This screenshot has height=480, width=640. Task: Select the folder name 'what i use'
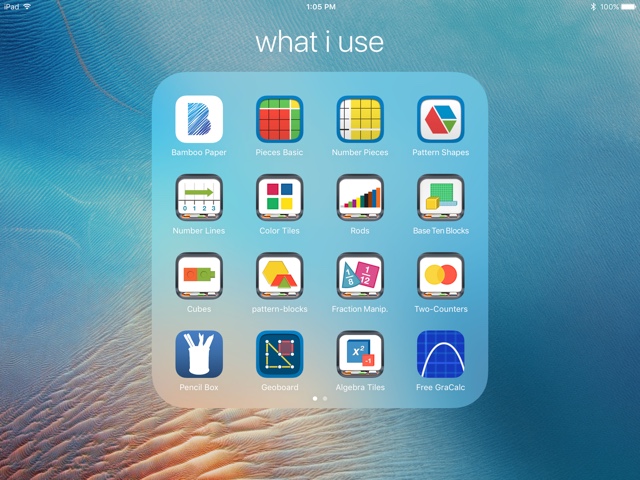point(320,43)
